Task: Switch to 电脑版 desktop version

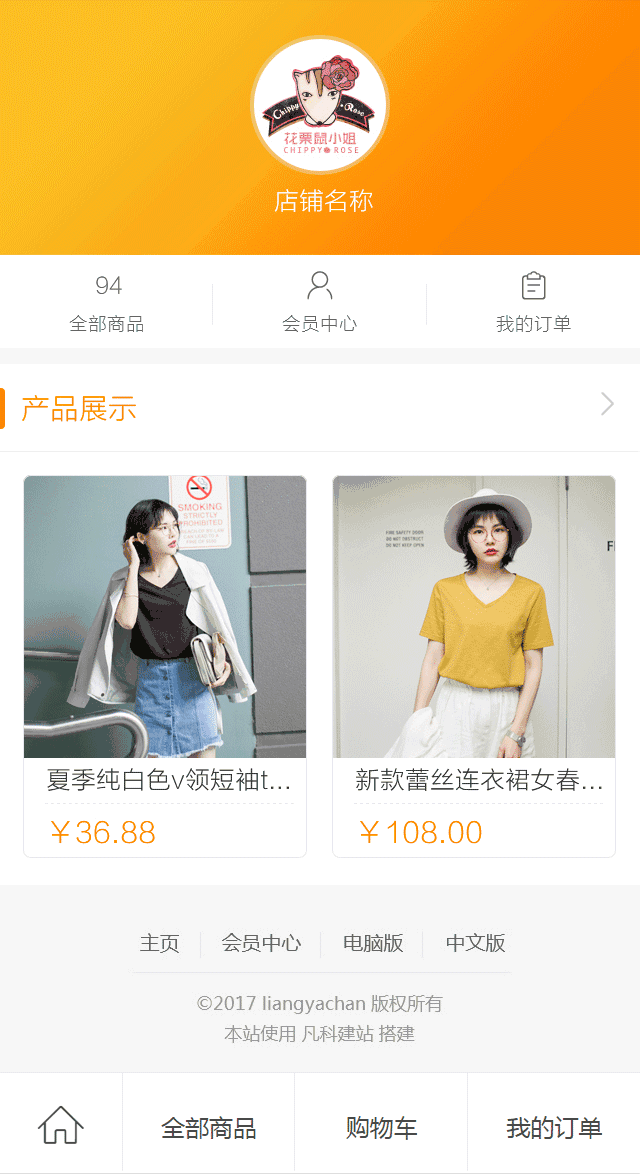Action: [x=373, y=943]
